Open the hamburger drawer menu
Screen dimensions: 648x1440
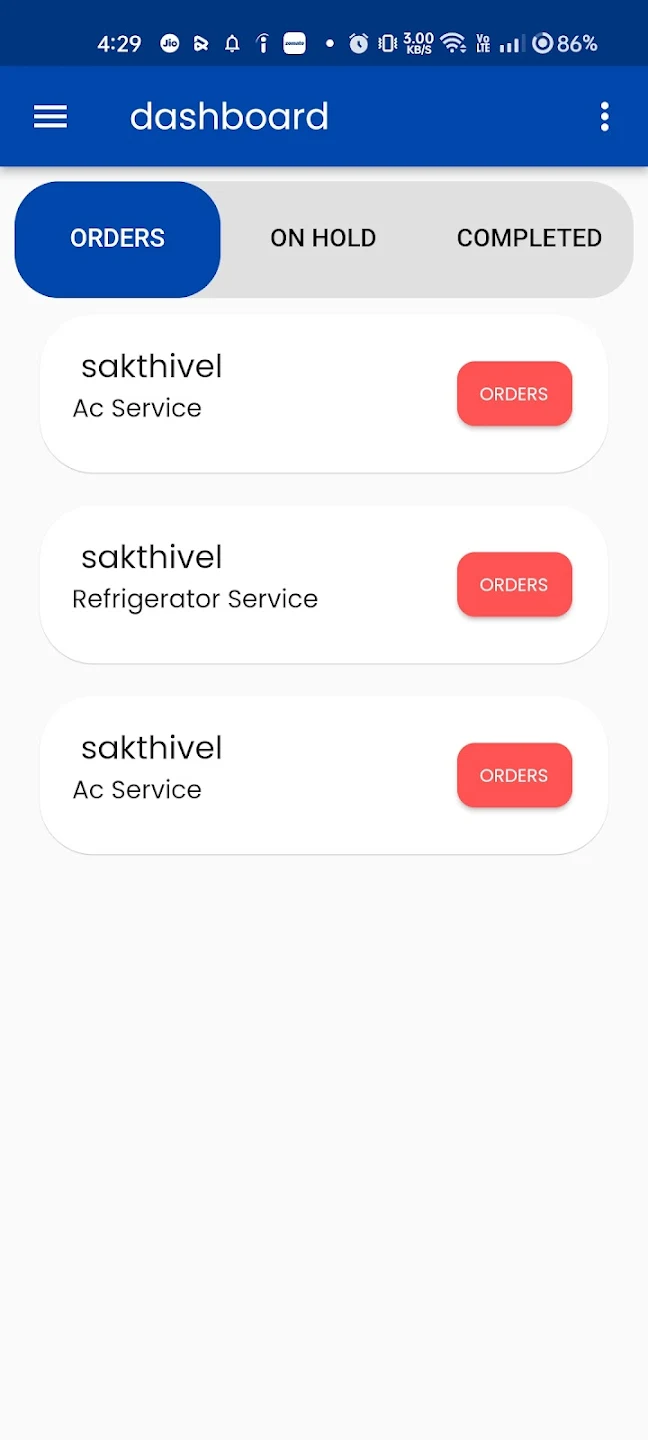coord(50,117)
